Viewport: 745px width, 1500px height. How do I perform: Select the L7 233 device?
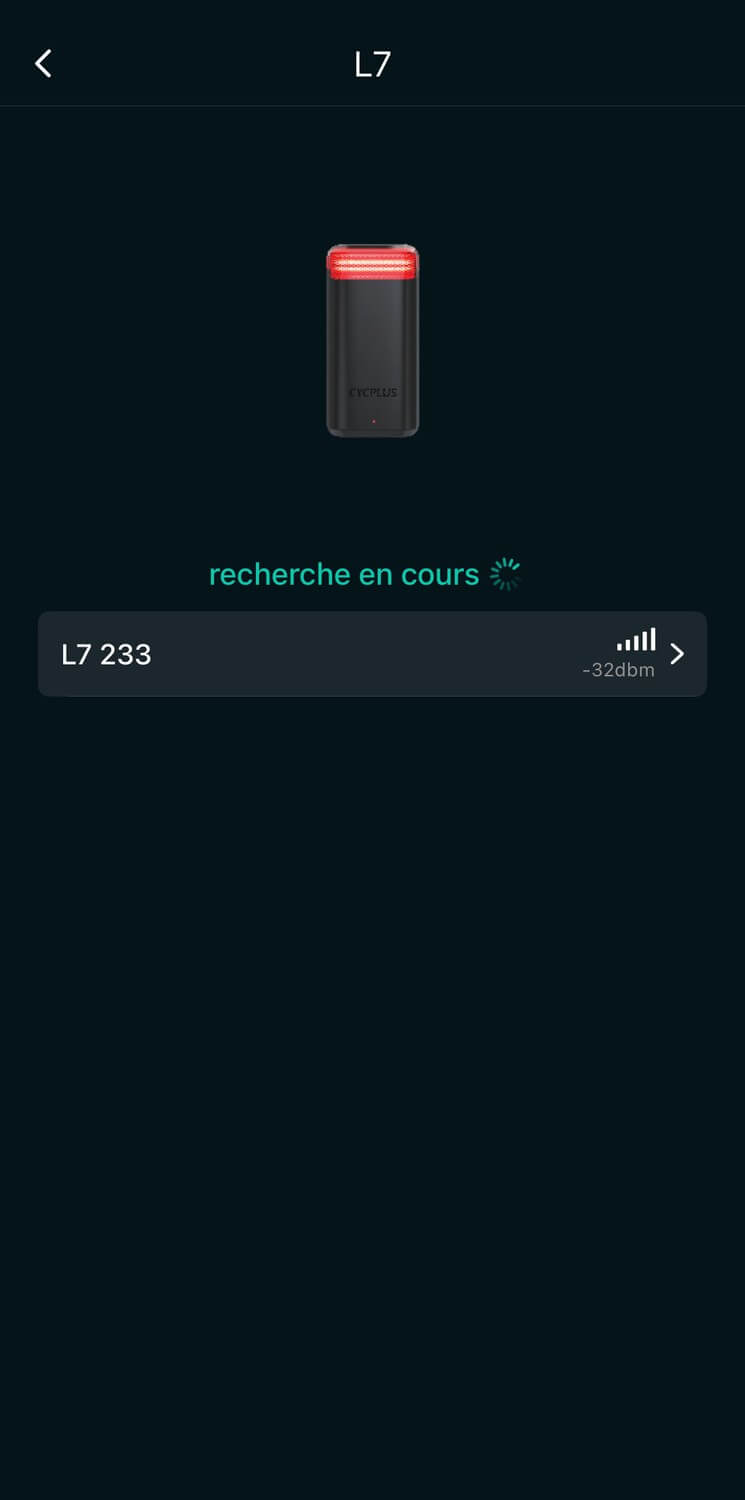pyautogui.click(x=372, y=654)
